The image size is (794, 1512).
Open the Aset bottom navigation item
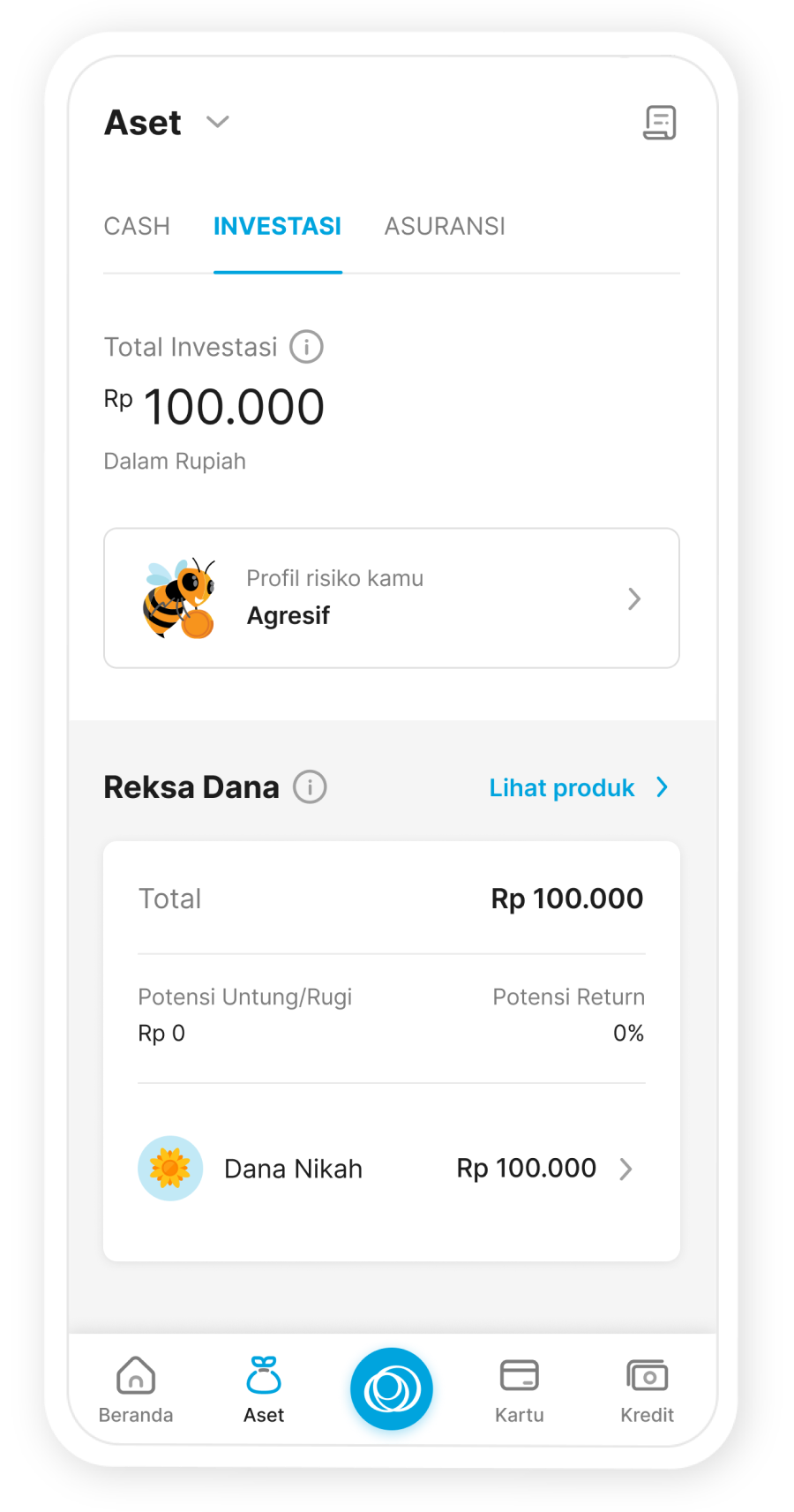pos(264,1389)
